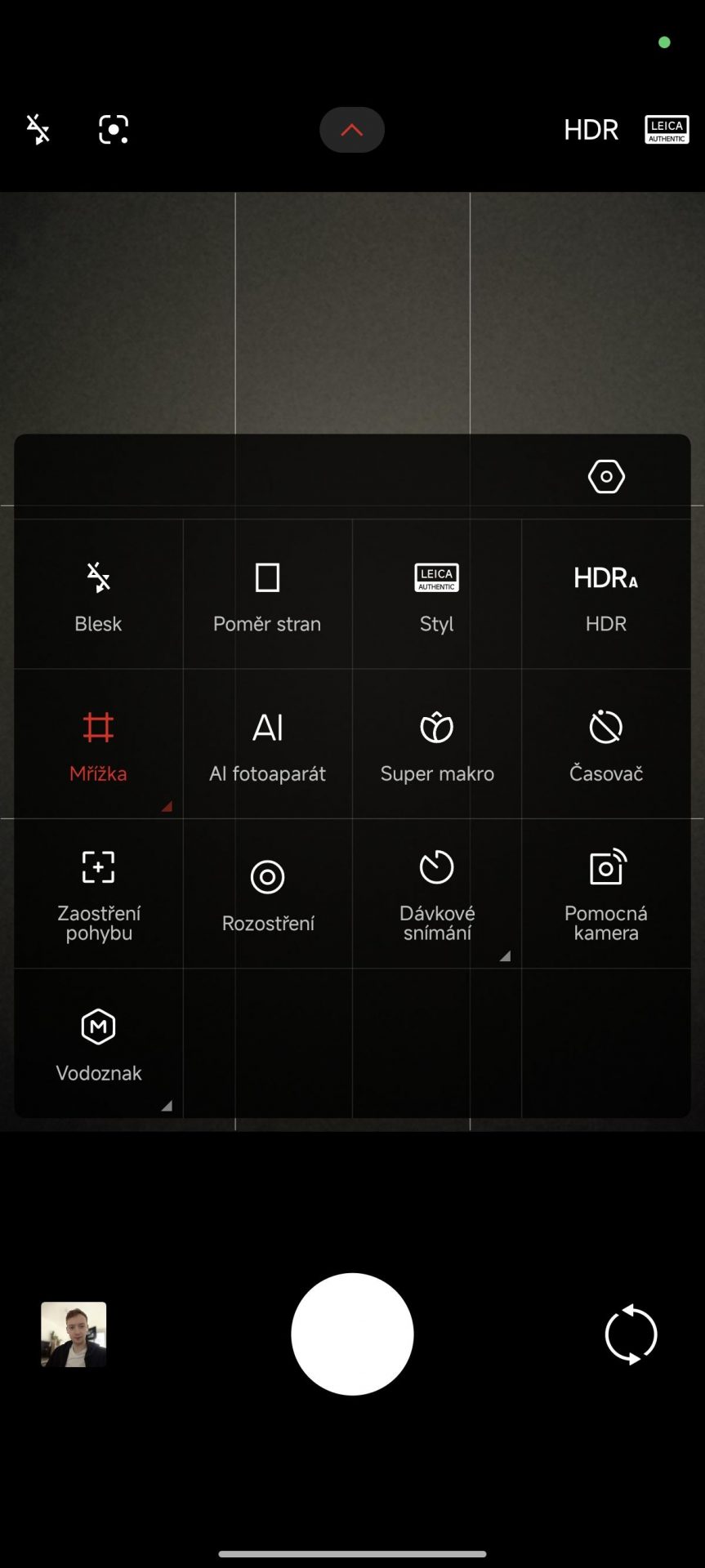Open the Časovač timer option
705x1568 pixels.
(x=605, y=745)
